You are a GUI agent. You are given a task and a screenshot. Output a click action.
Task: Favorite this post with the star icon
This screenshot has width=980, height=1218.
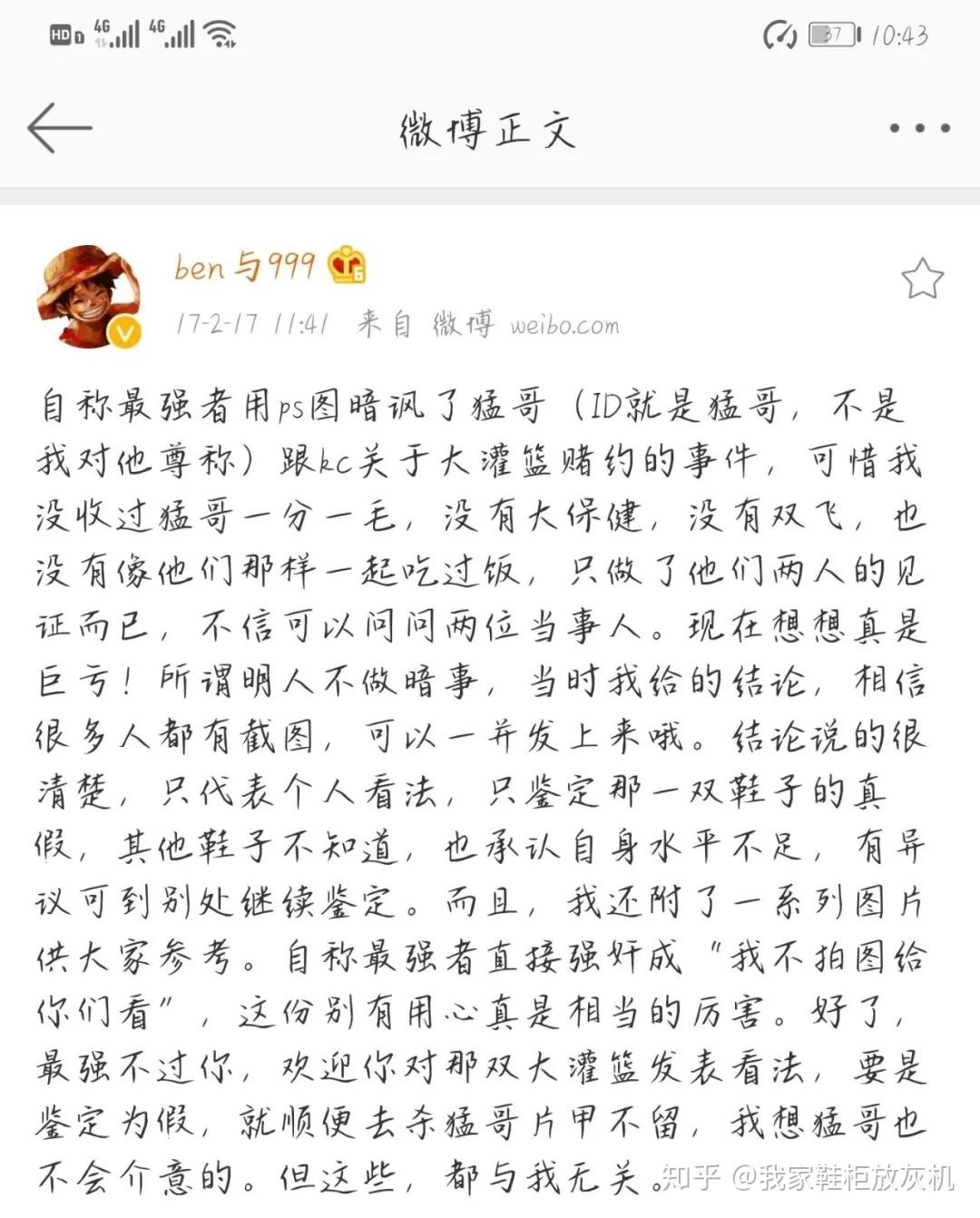pyautogui.click(x=922, y=279)
